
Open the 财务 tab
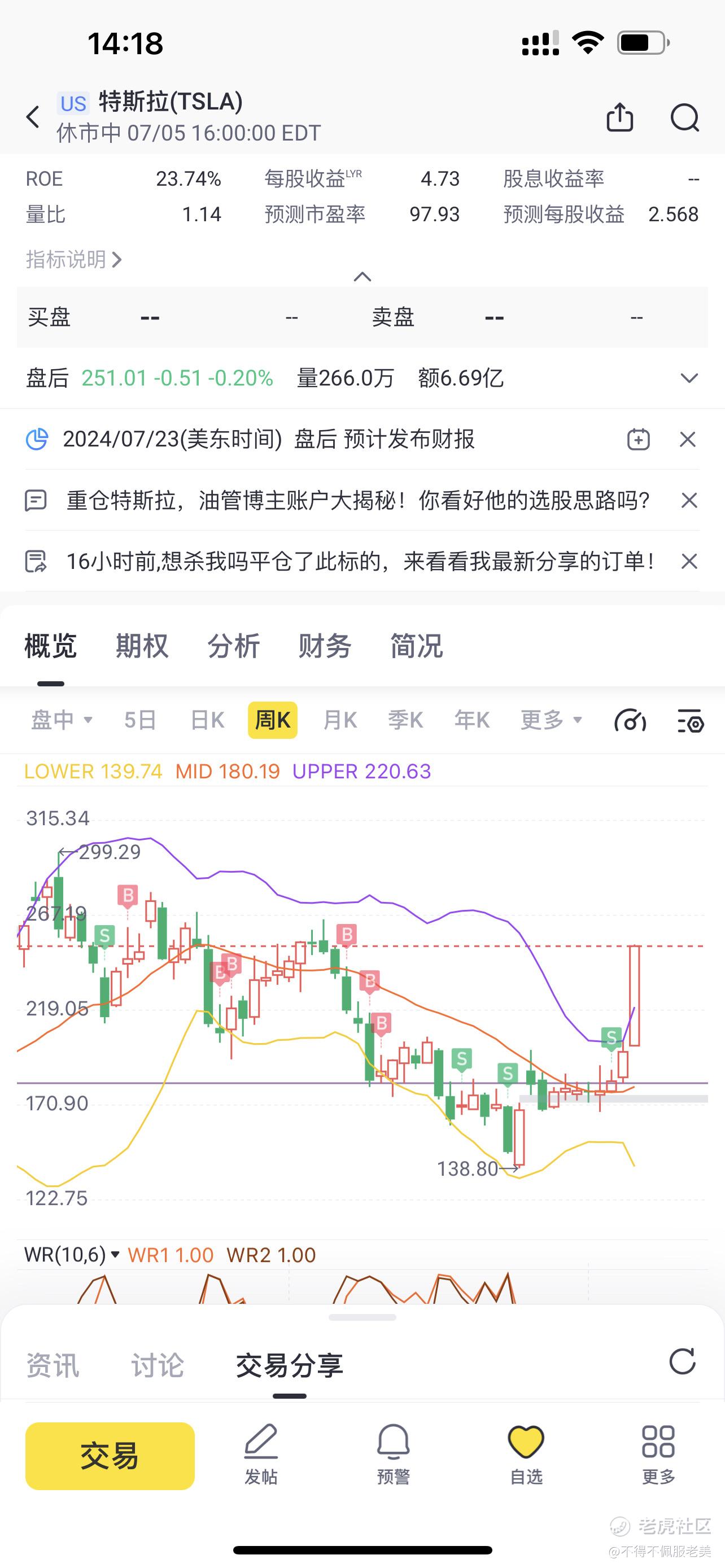325,646
